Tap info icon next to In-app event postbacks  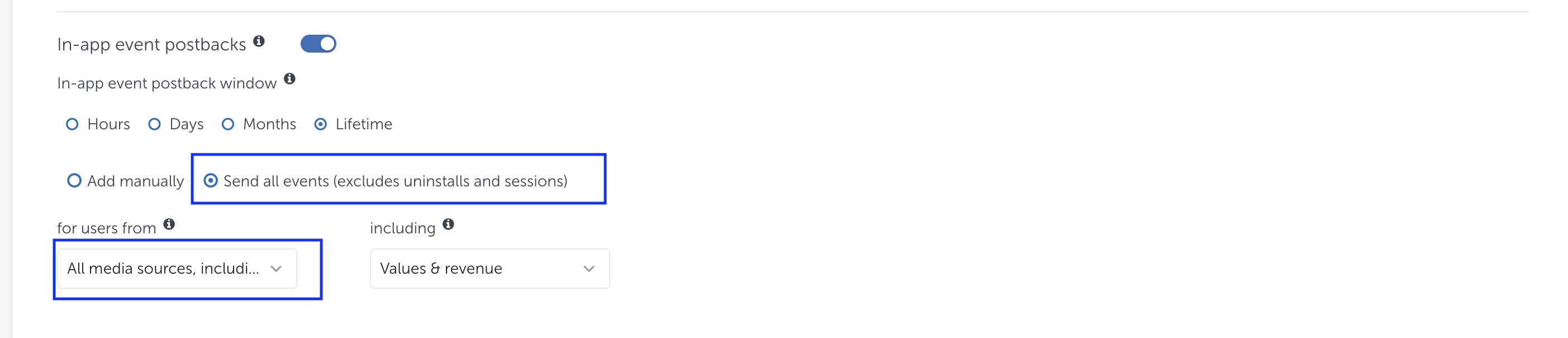259,41
